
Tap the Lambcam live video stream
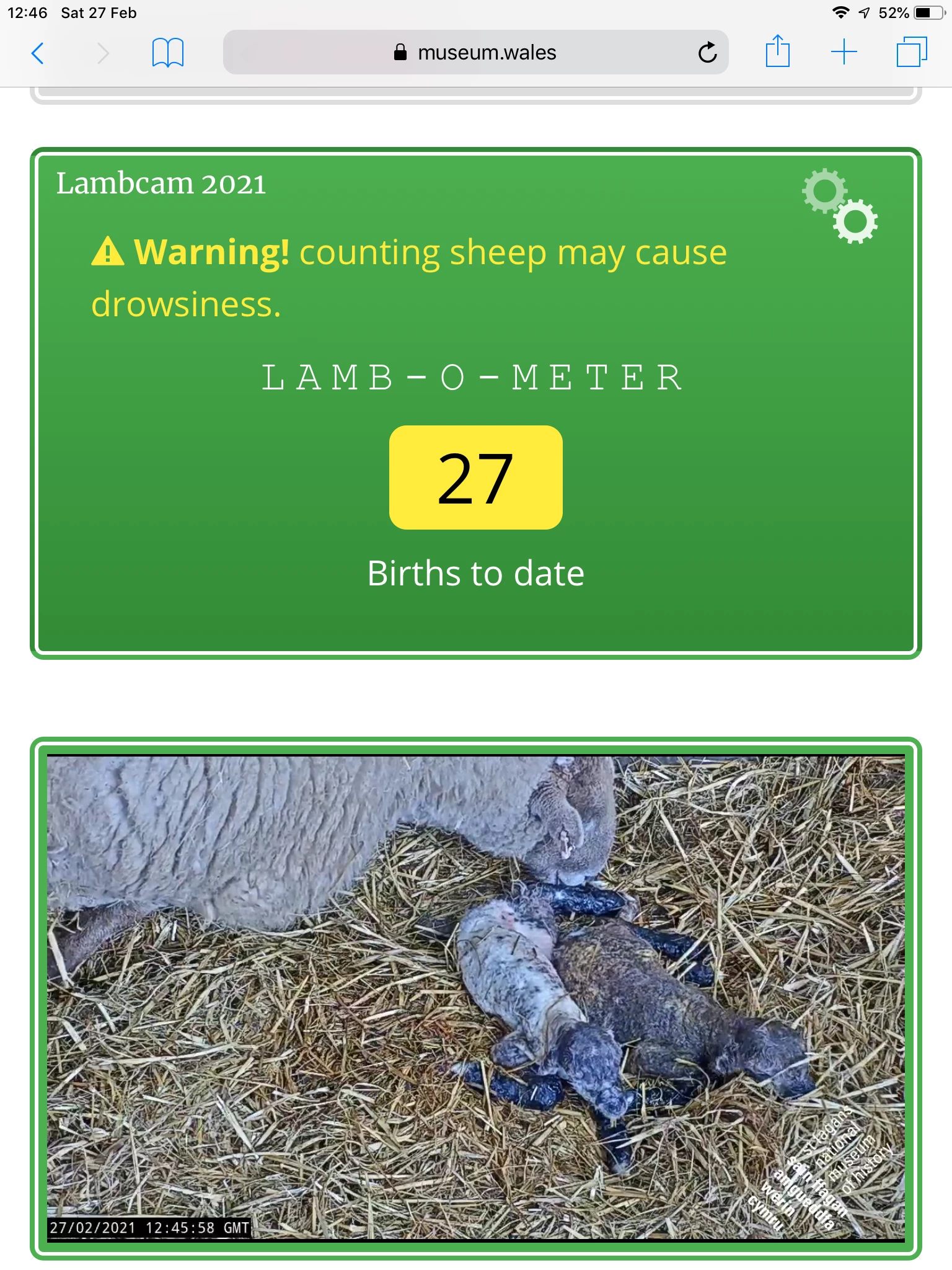point(476,998)
